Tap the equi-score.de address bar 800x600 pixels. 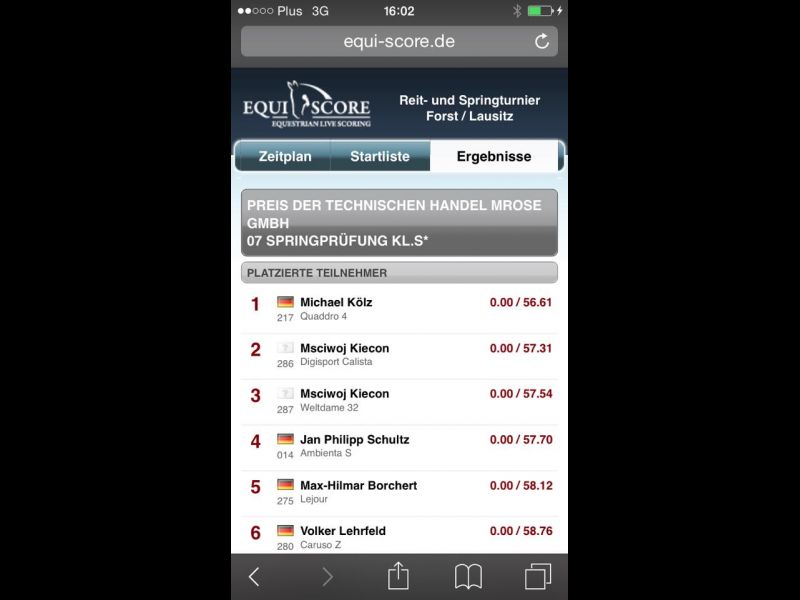pos(398,41)
